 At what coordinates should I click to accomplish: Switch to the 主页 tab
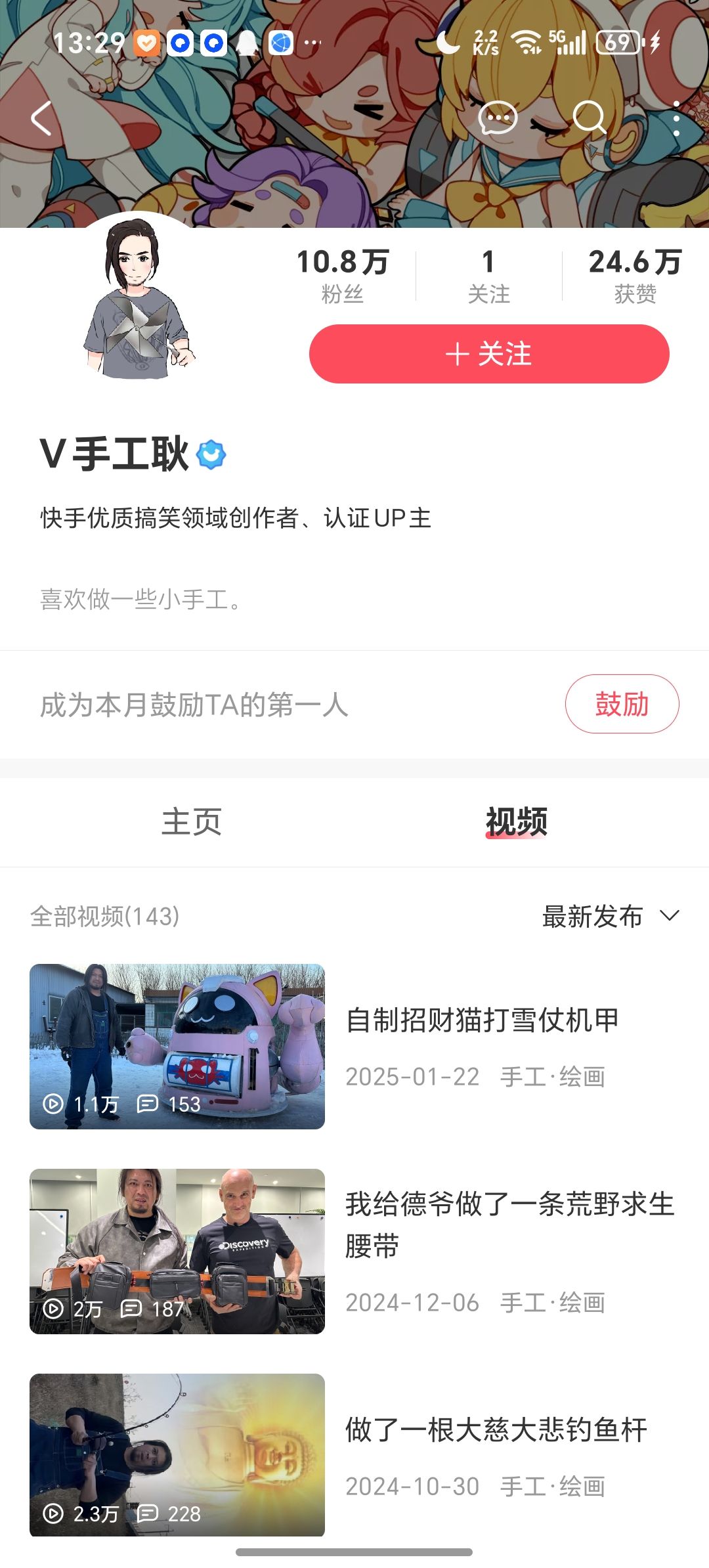point(192,822)
